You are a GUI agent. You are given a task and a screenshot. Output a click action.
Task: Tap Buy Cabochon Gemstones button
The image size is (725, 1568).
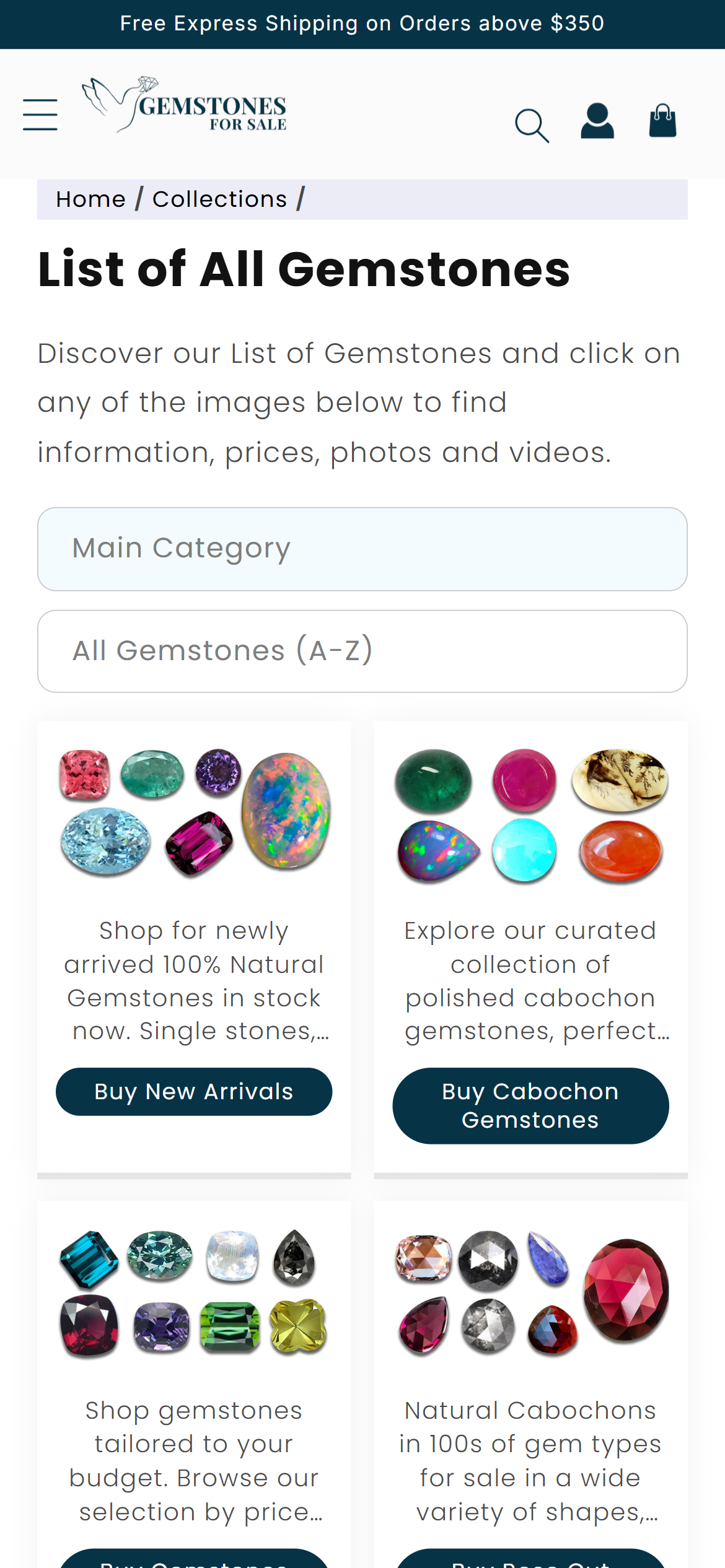tap(530, 1105)
